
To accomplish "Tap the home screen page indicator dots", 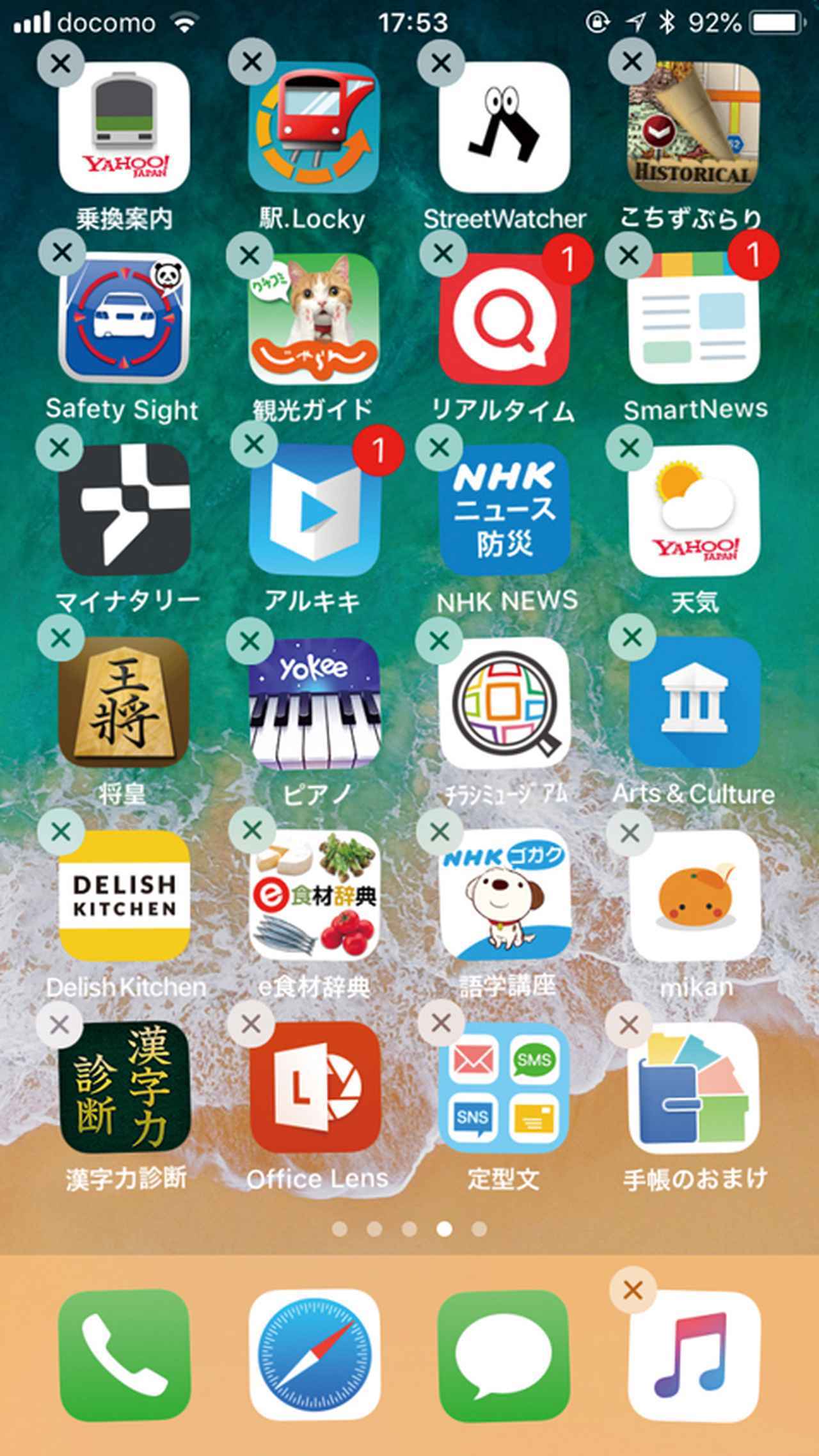I will (x=409, y=1229).
